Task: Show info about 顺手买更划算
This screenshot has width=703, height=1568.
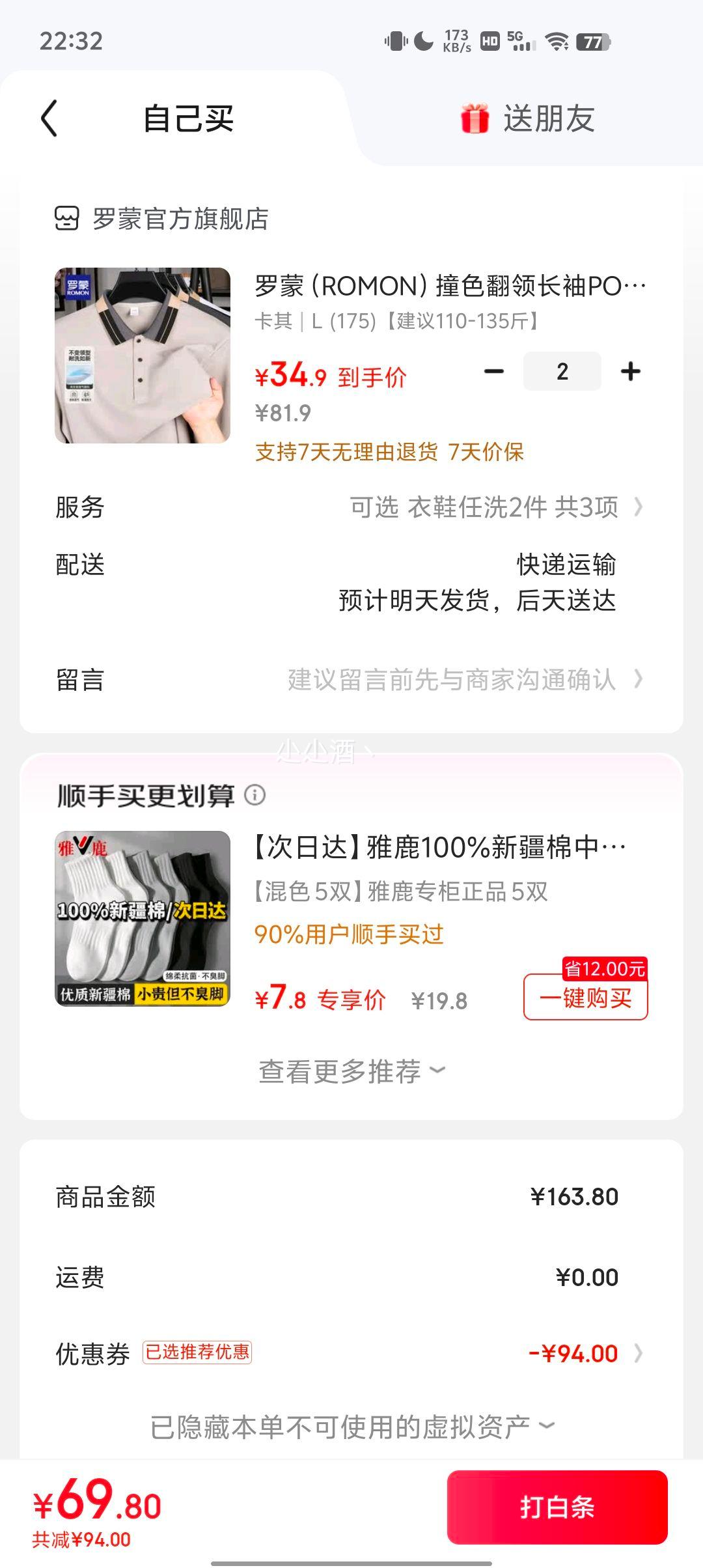Action: coord(255,795)
